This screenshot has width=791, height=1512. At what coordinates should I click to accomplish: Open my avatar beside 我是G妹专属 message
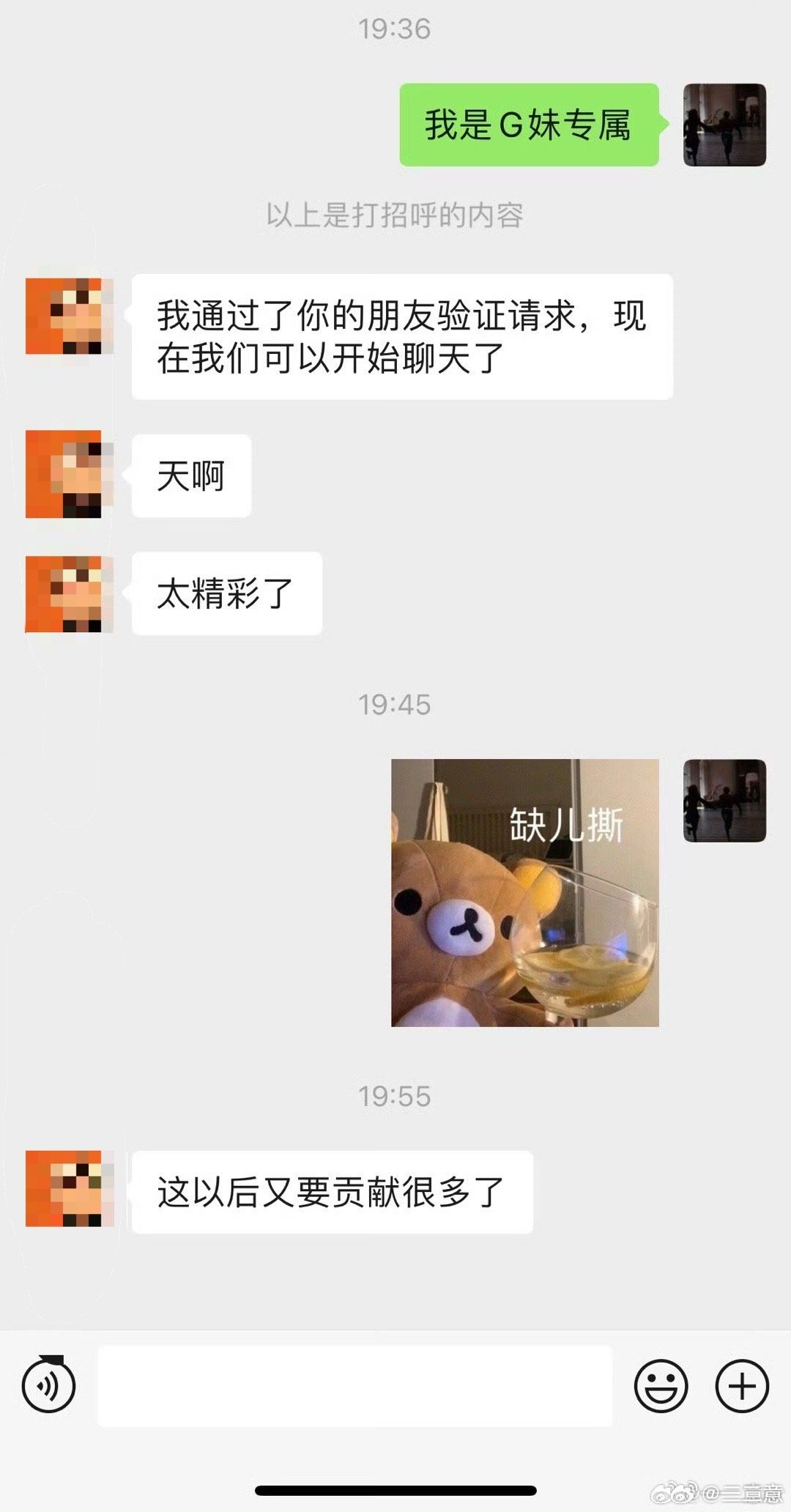724,125
